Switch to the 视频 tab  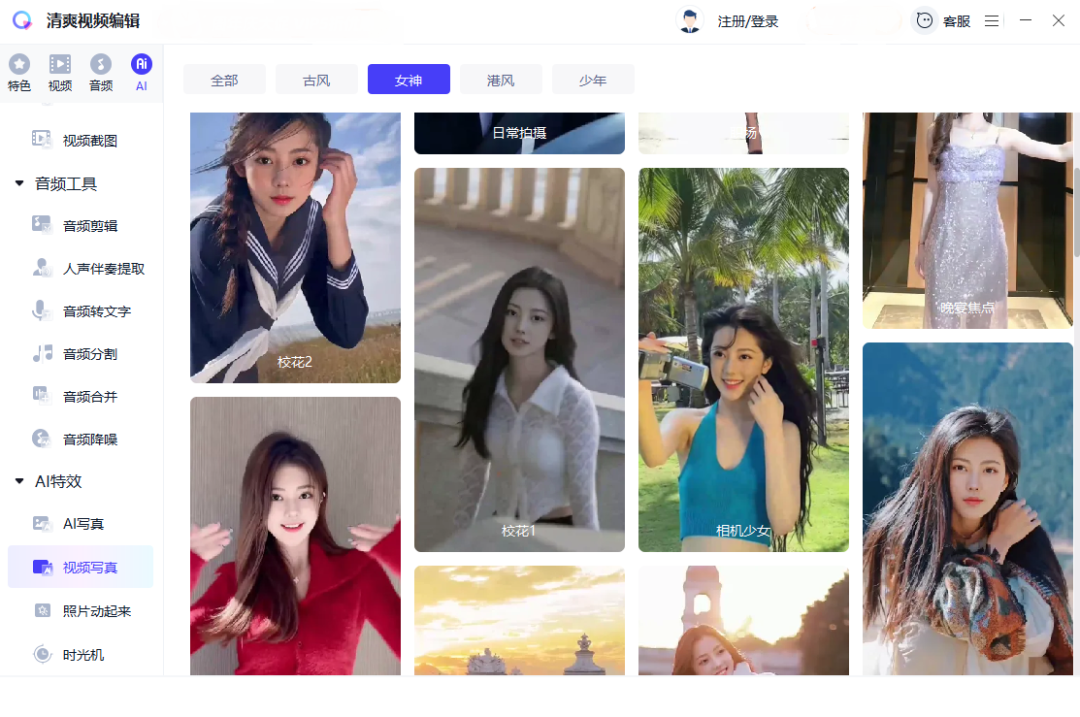click(60, 73)
